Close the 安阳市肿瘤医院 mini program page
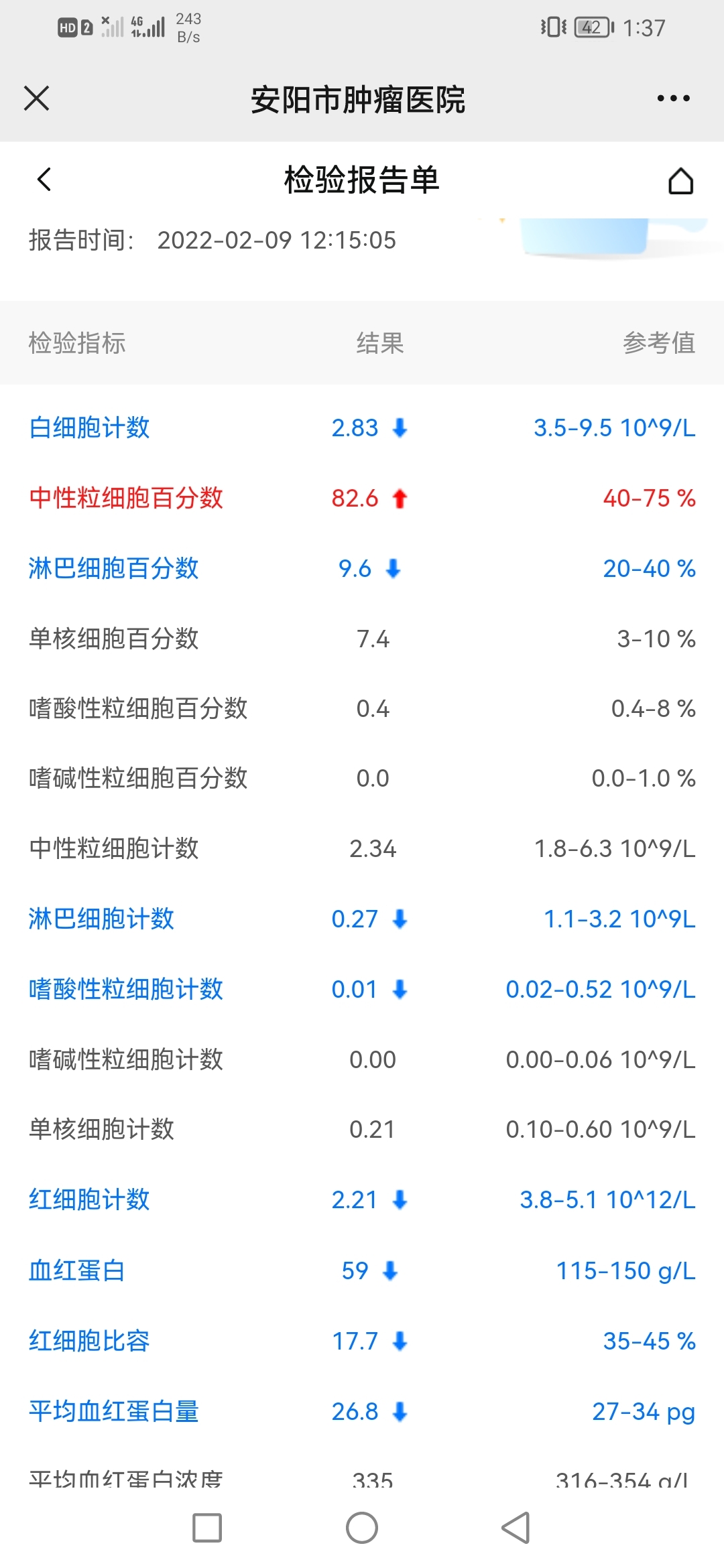 37,99
